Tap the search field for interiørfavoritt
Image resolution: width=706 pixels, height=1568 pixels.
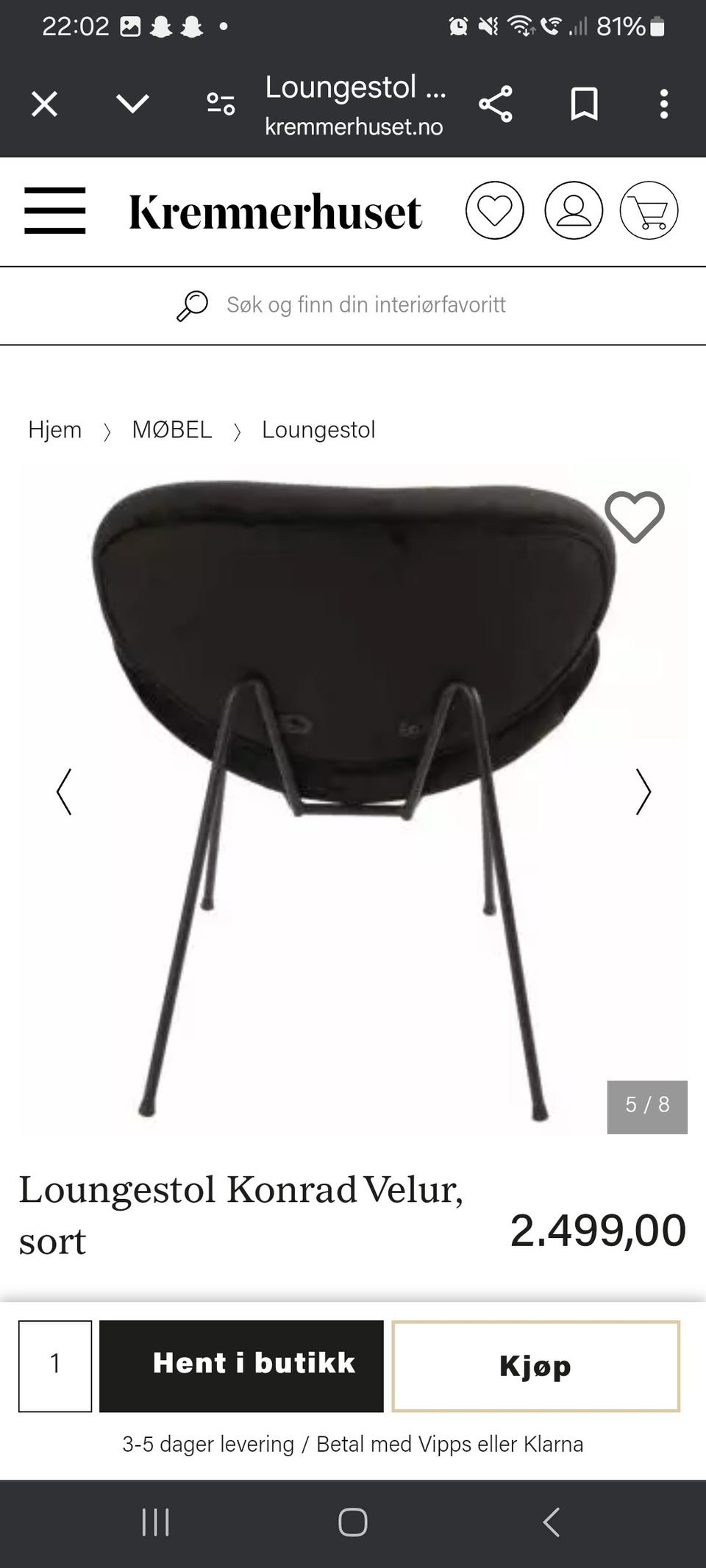tap(366, 305)
